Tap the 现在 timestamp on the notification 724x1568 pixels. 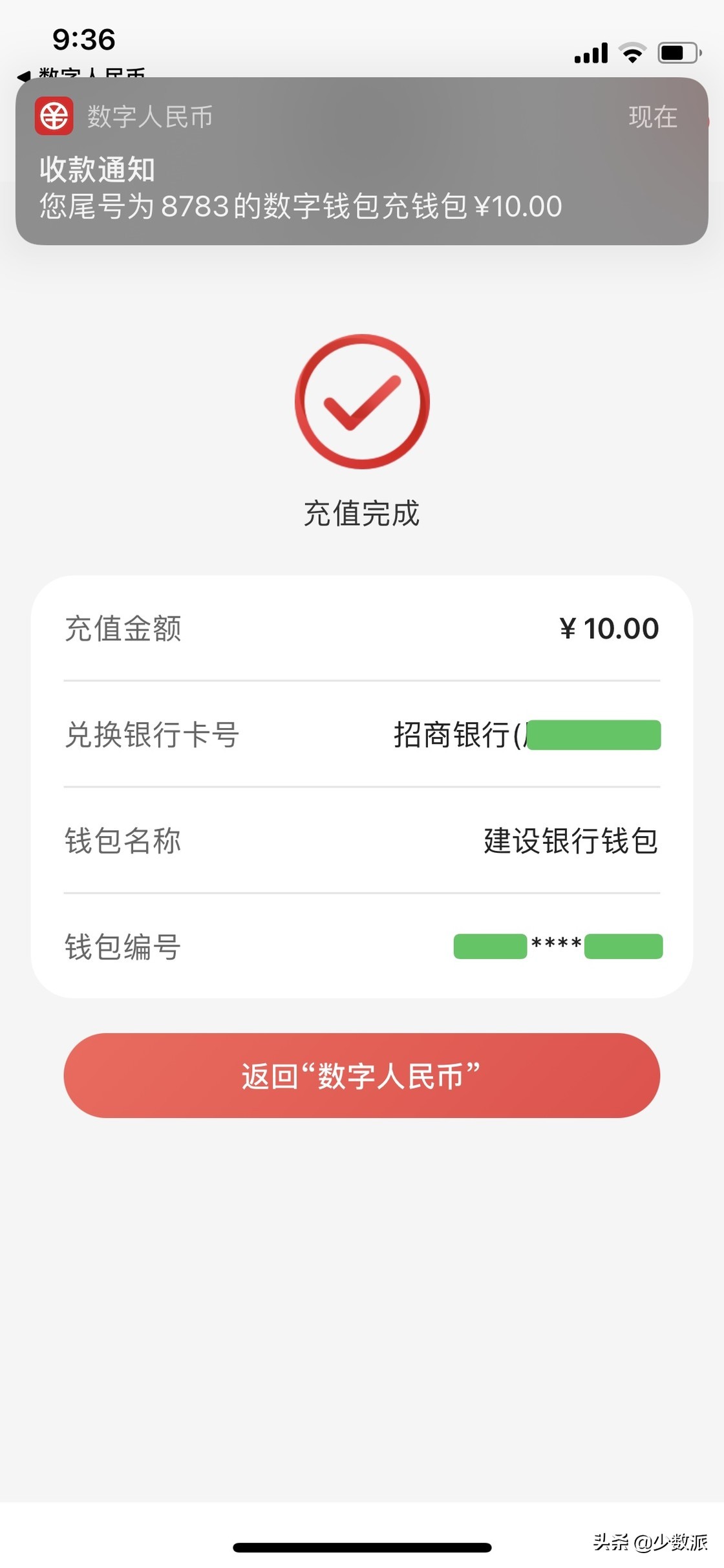tap(653, 118)
